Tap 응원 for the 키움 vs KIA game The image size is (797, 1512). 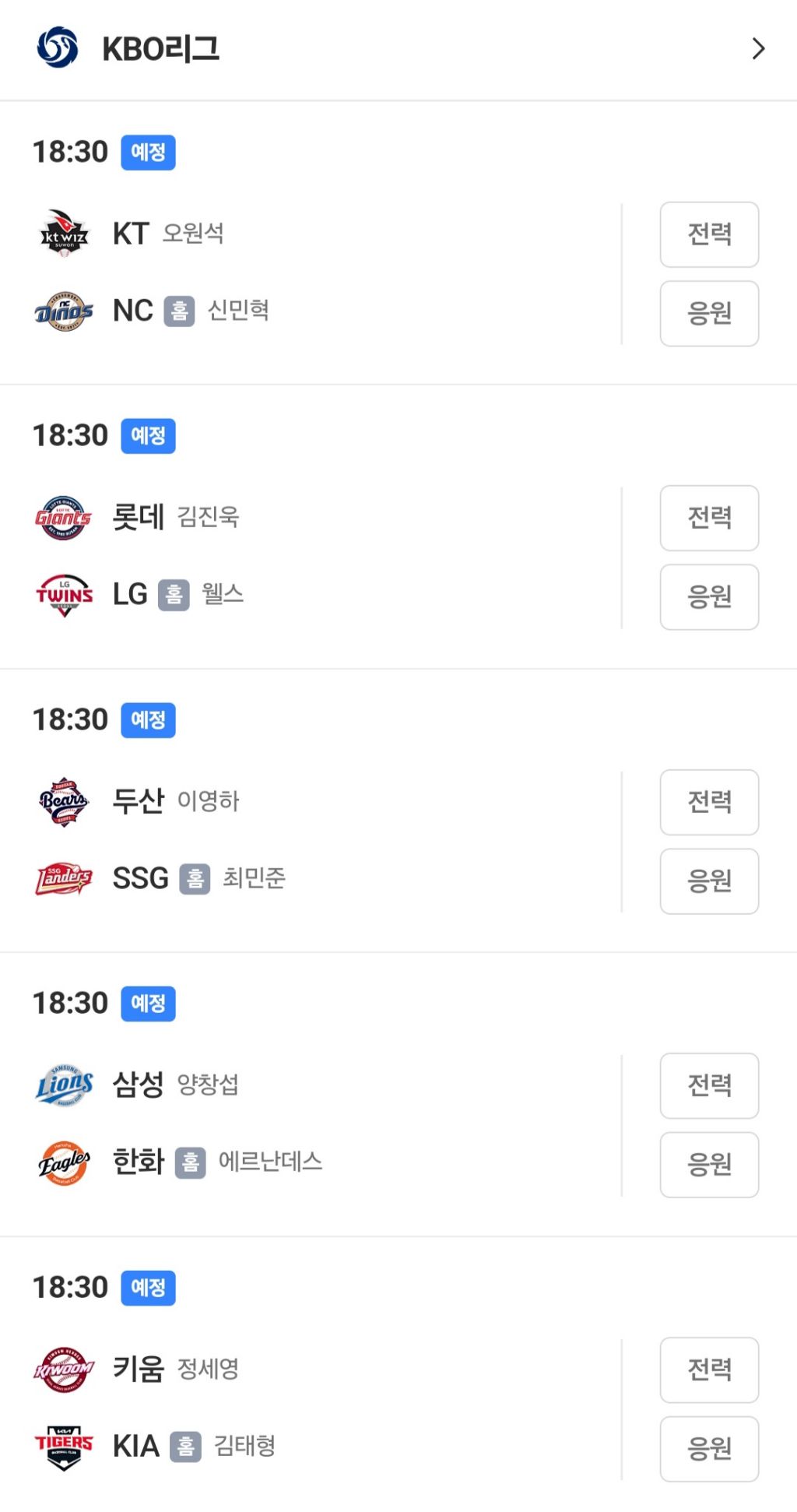click(709, 1448)
